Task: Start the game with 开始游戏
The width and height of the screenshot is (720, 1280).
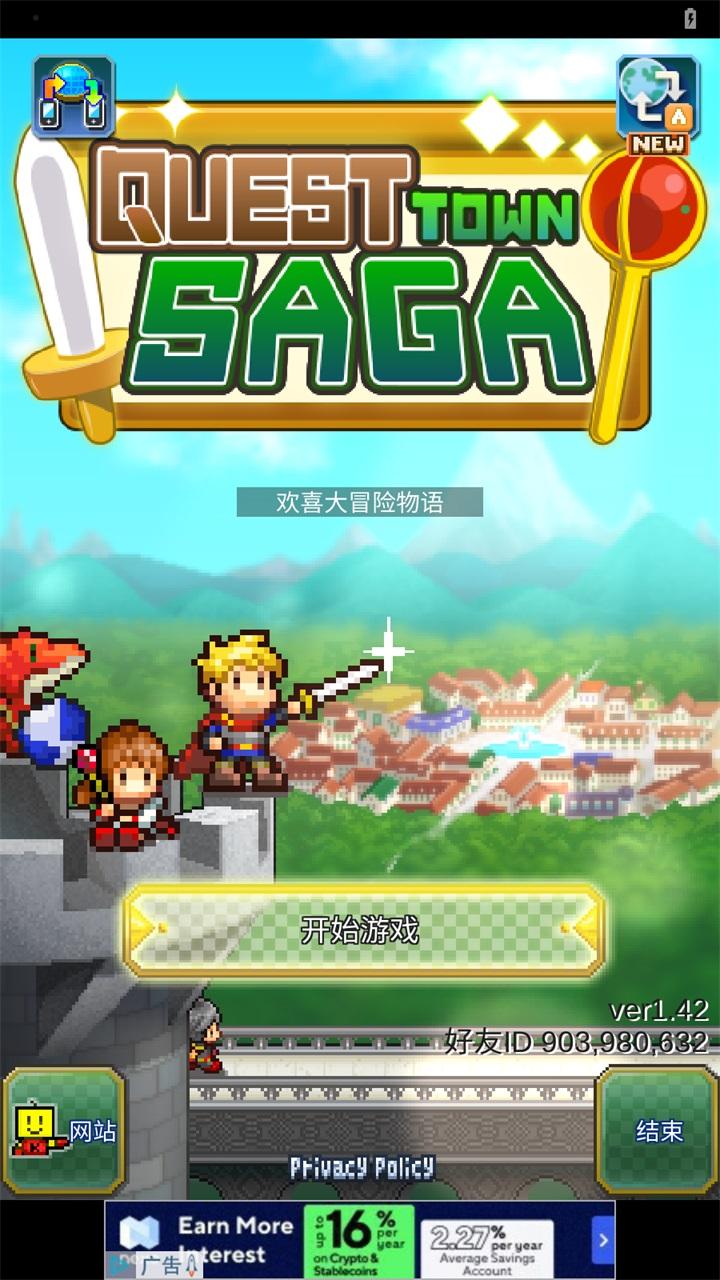Action: point(362,931)
